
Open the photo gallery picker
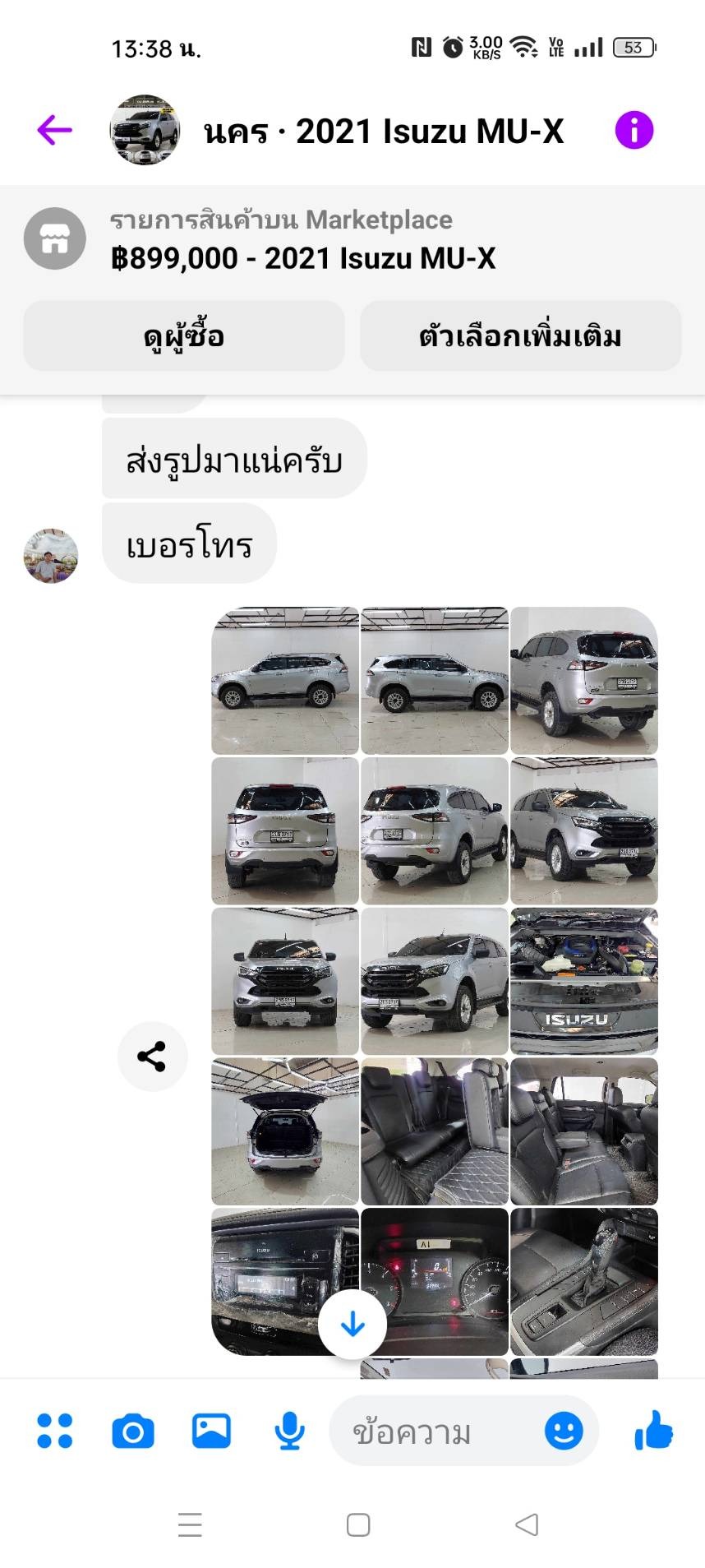click(211, 1431)
